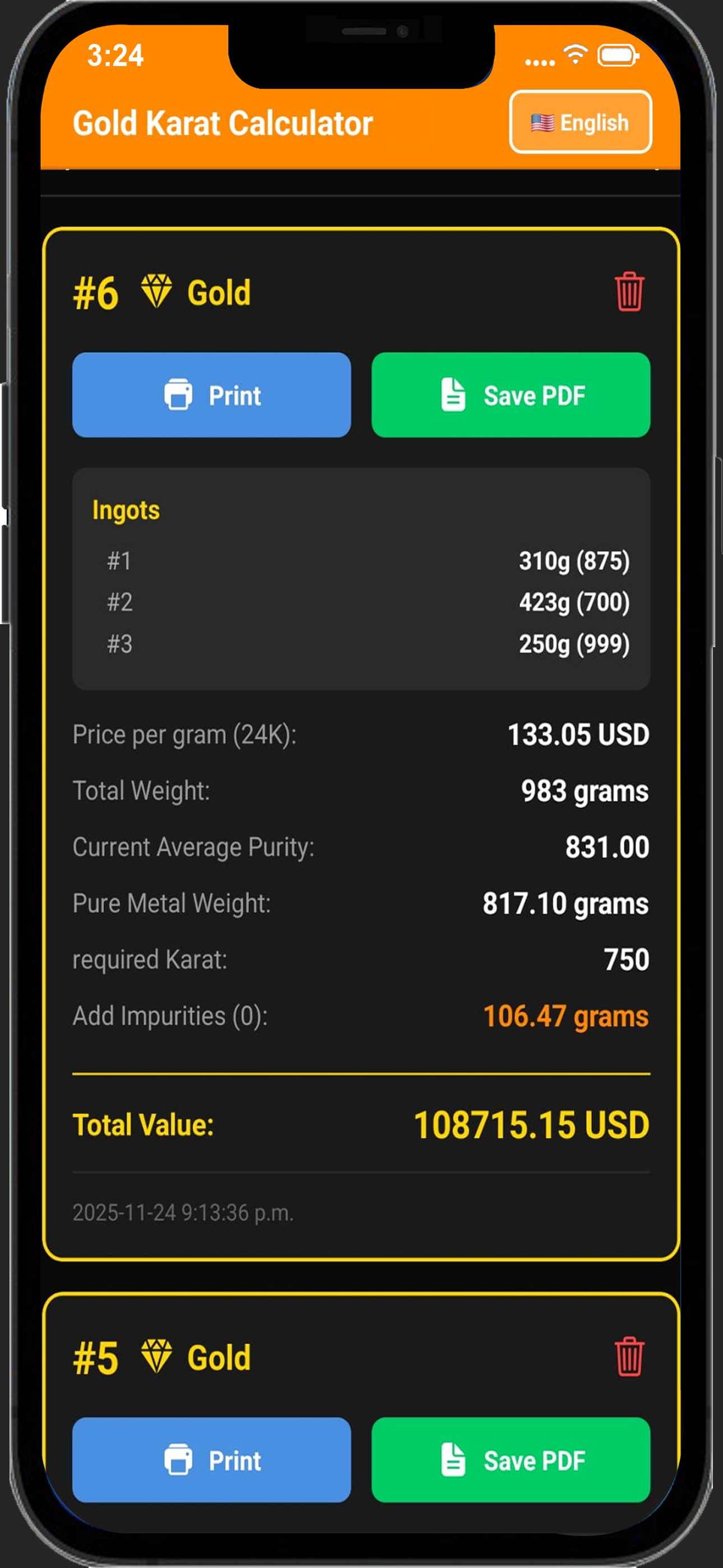The image size is (723, 1568).
Task: Tap the US flag icon in the header
Action: tap(543, 122)
